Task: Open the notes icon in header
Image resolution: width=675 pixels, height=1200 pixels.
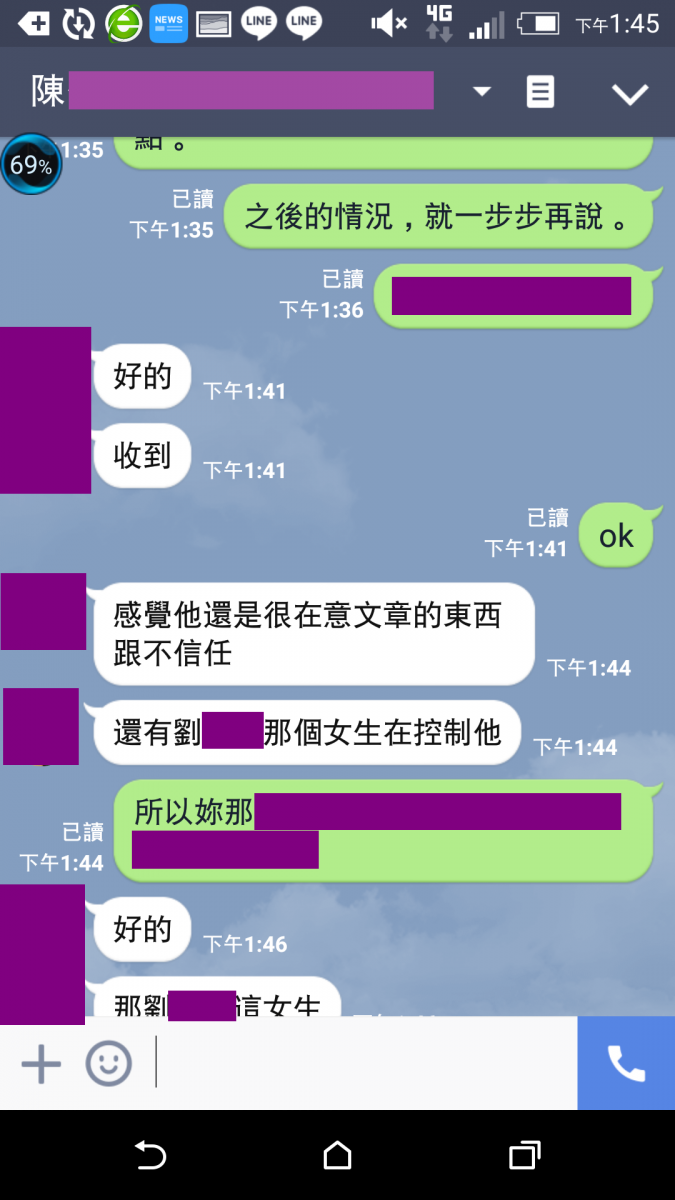Action: point(540,92)
